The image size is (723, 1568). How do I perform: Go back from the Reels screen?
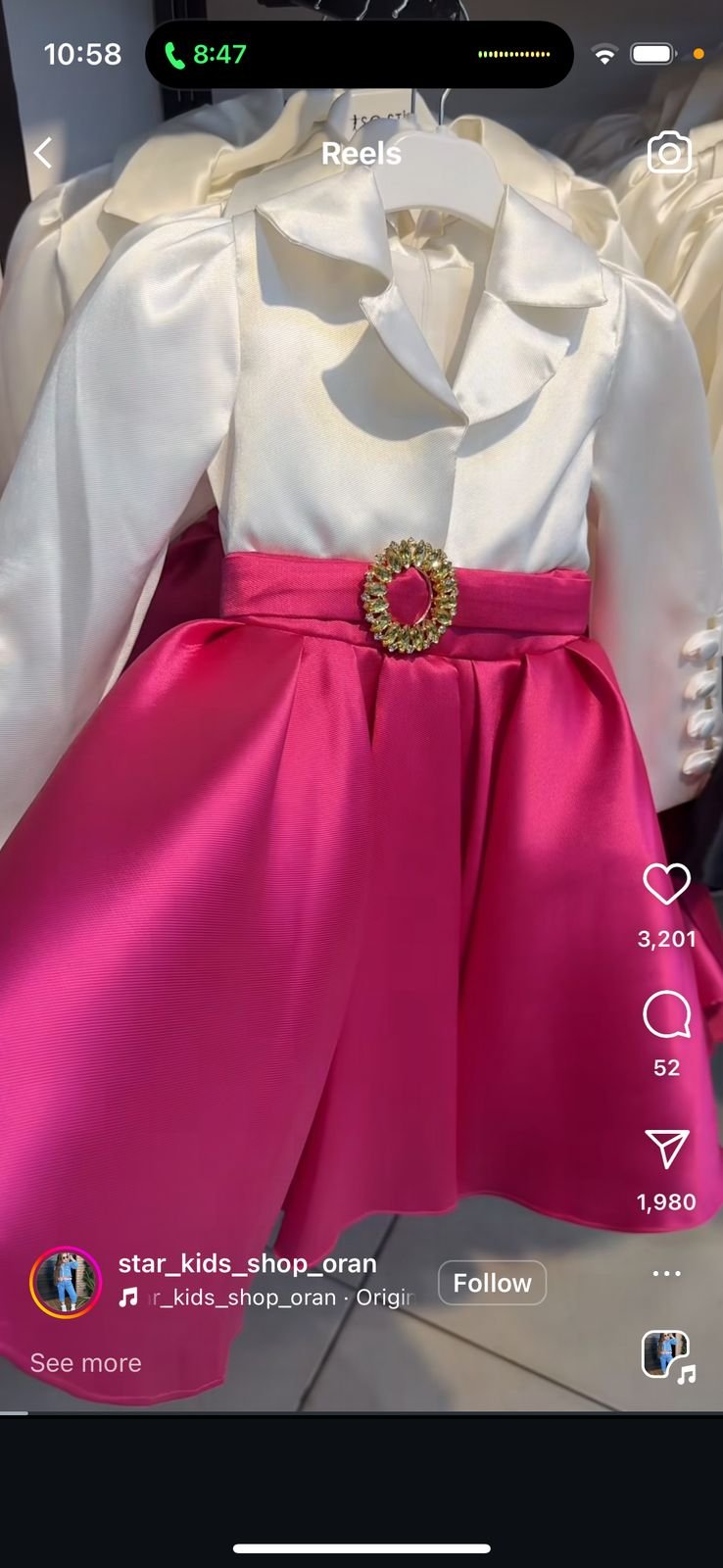(43, 153)
